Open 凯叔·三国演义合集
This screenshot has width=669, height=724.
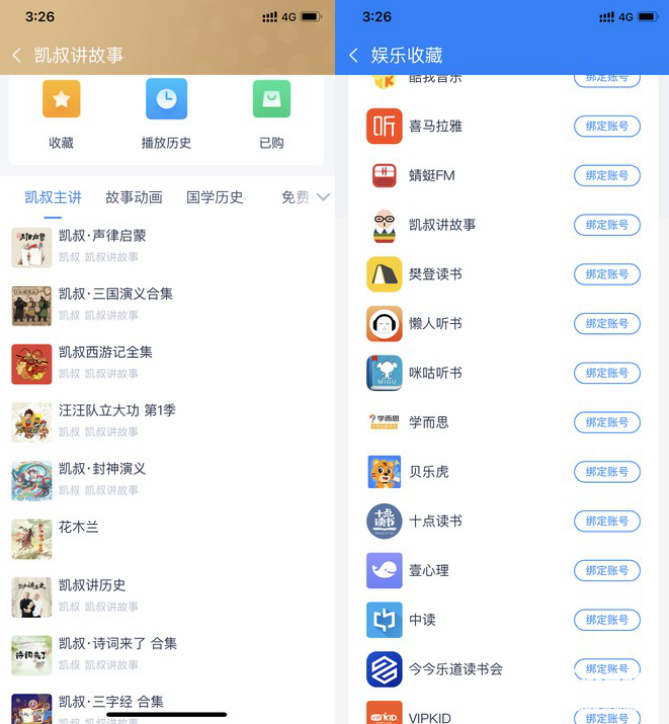(115, 294)
